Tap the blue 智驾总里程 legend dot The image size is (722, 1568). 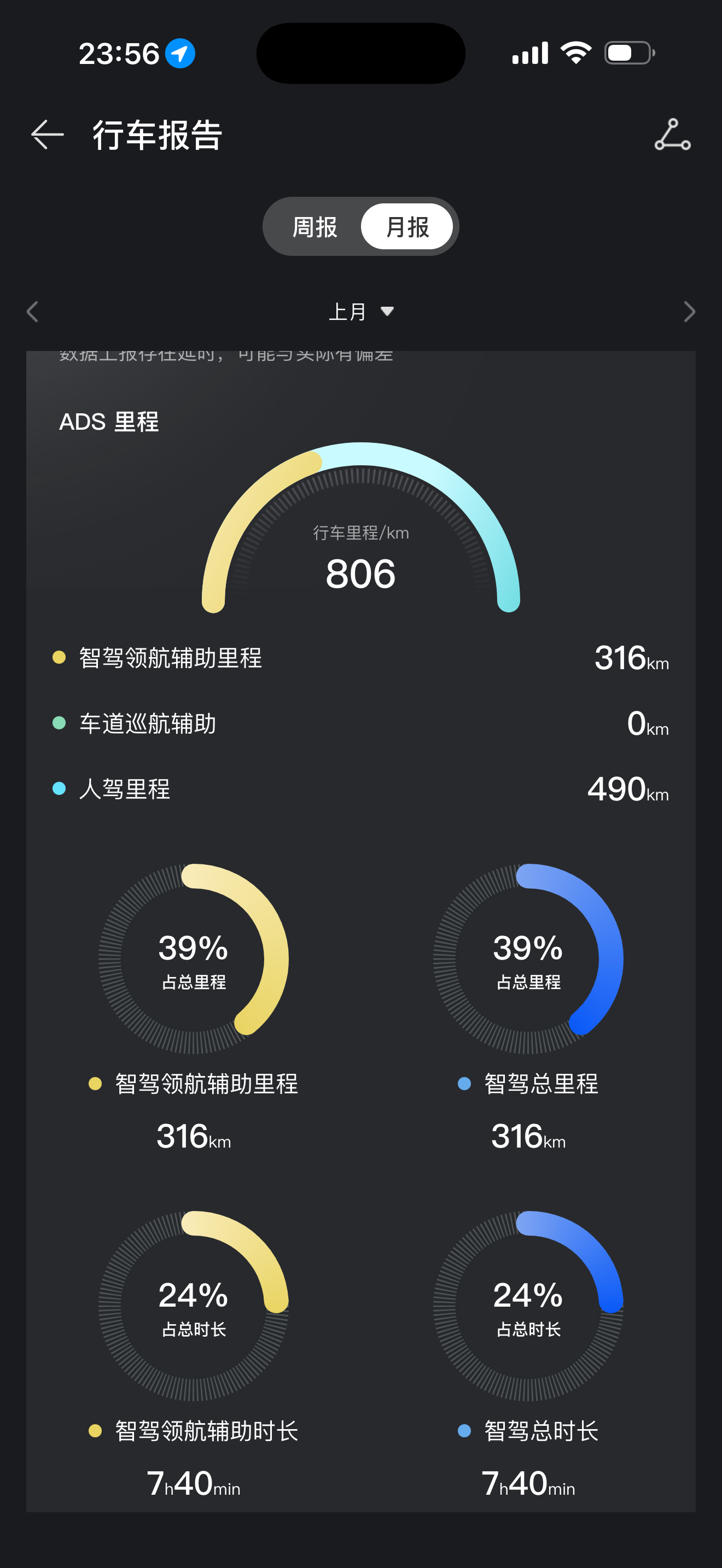465,1083
